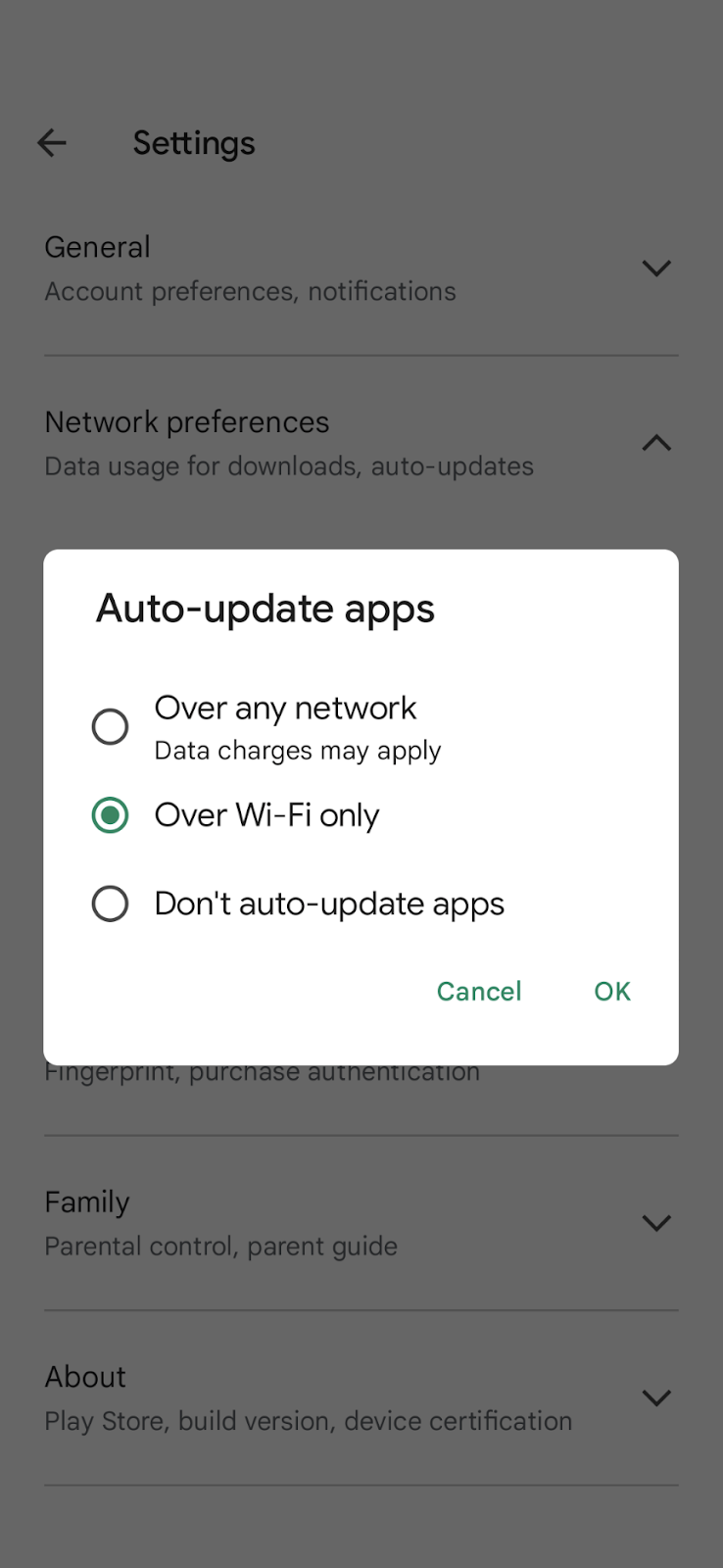
Task: Open Account preferences under General
Action: (x=250, y=290)
